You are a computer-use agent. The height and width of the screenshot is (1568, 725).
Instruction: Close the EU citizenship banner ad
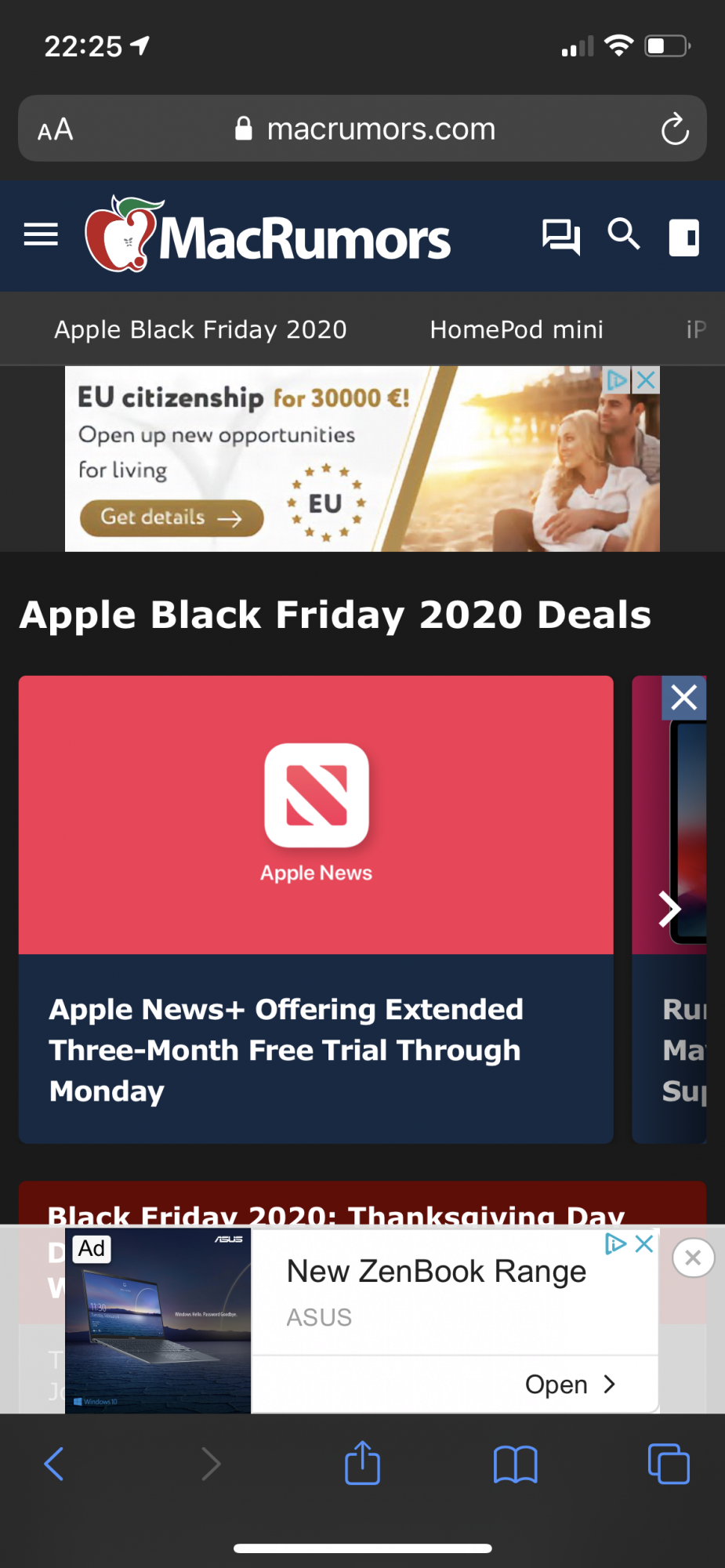pyautogui.click(x=647, y=381)
